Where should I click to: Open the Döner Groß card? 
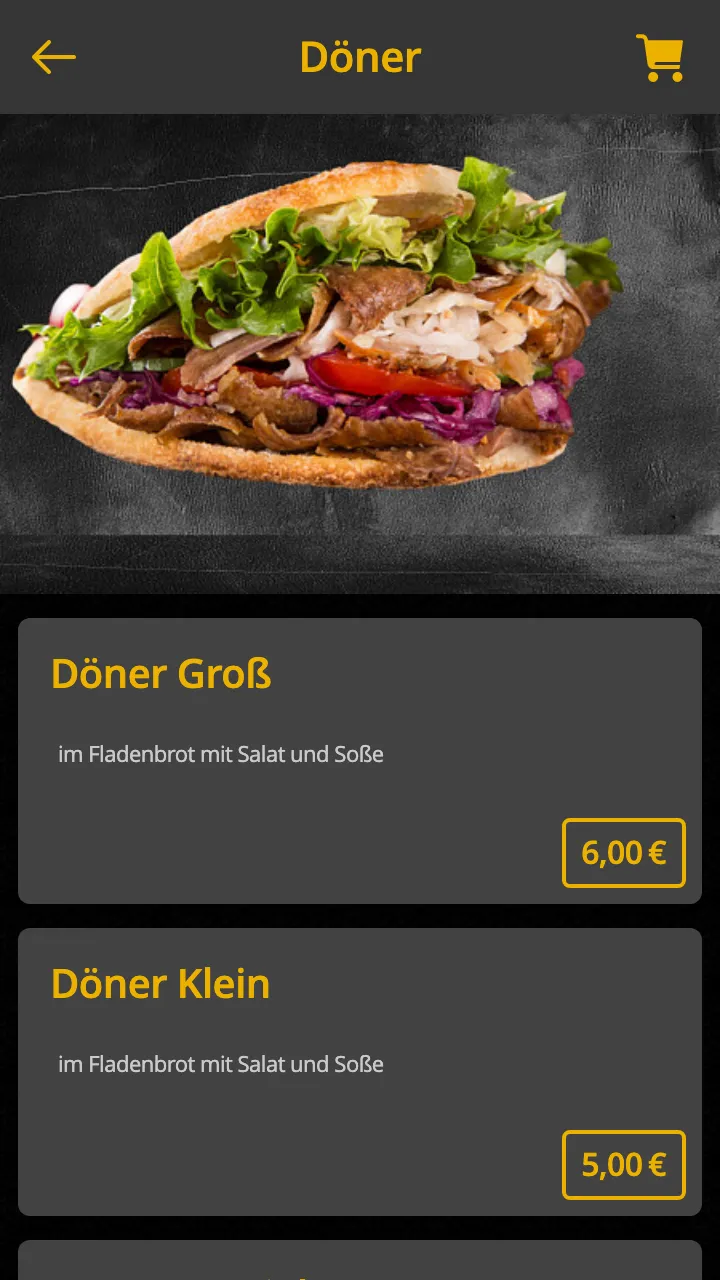click(x=360, y=761)
